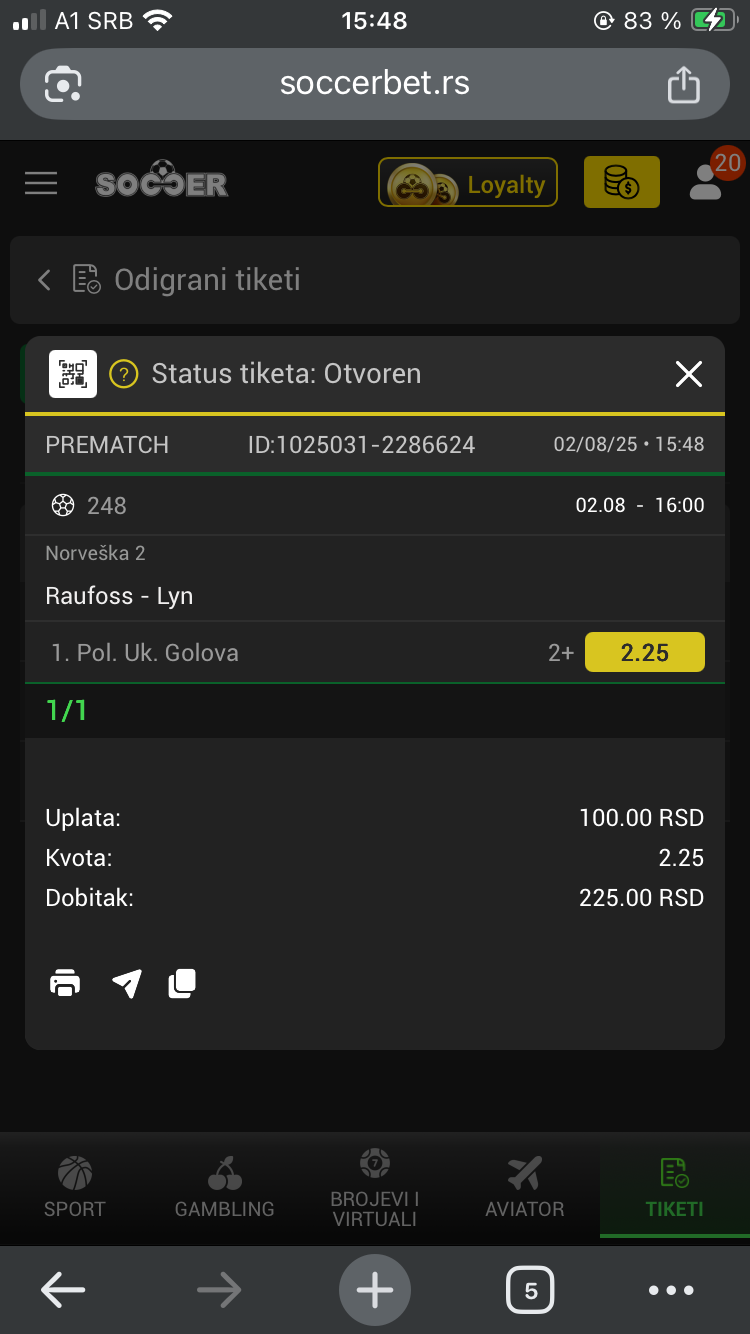Open the user profile icon
750x1334 pixels.
[x=706, y=182]
